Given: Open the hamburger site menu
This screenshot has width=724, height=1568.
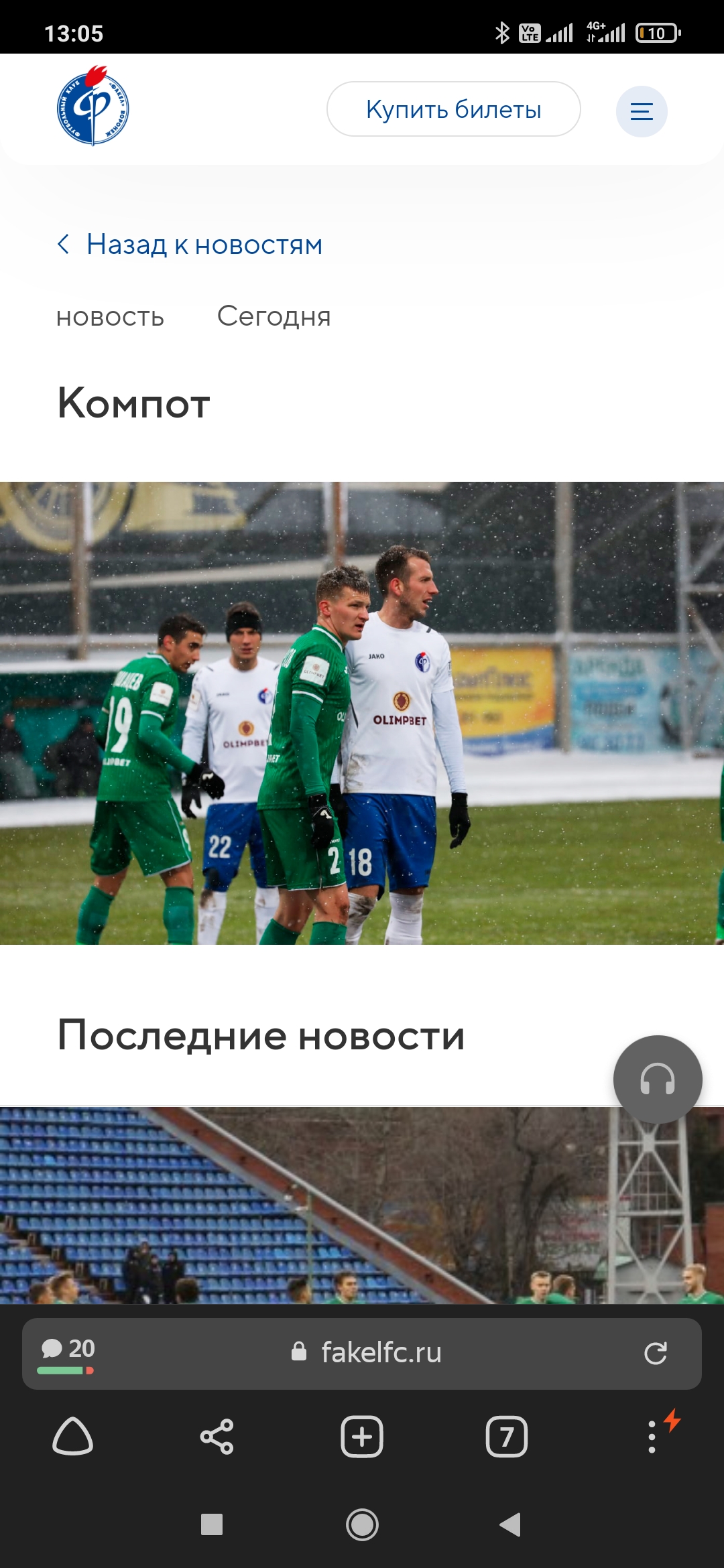Looking at the screenshot, I should click(x=642, y=111).
